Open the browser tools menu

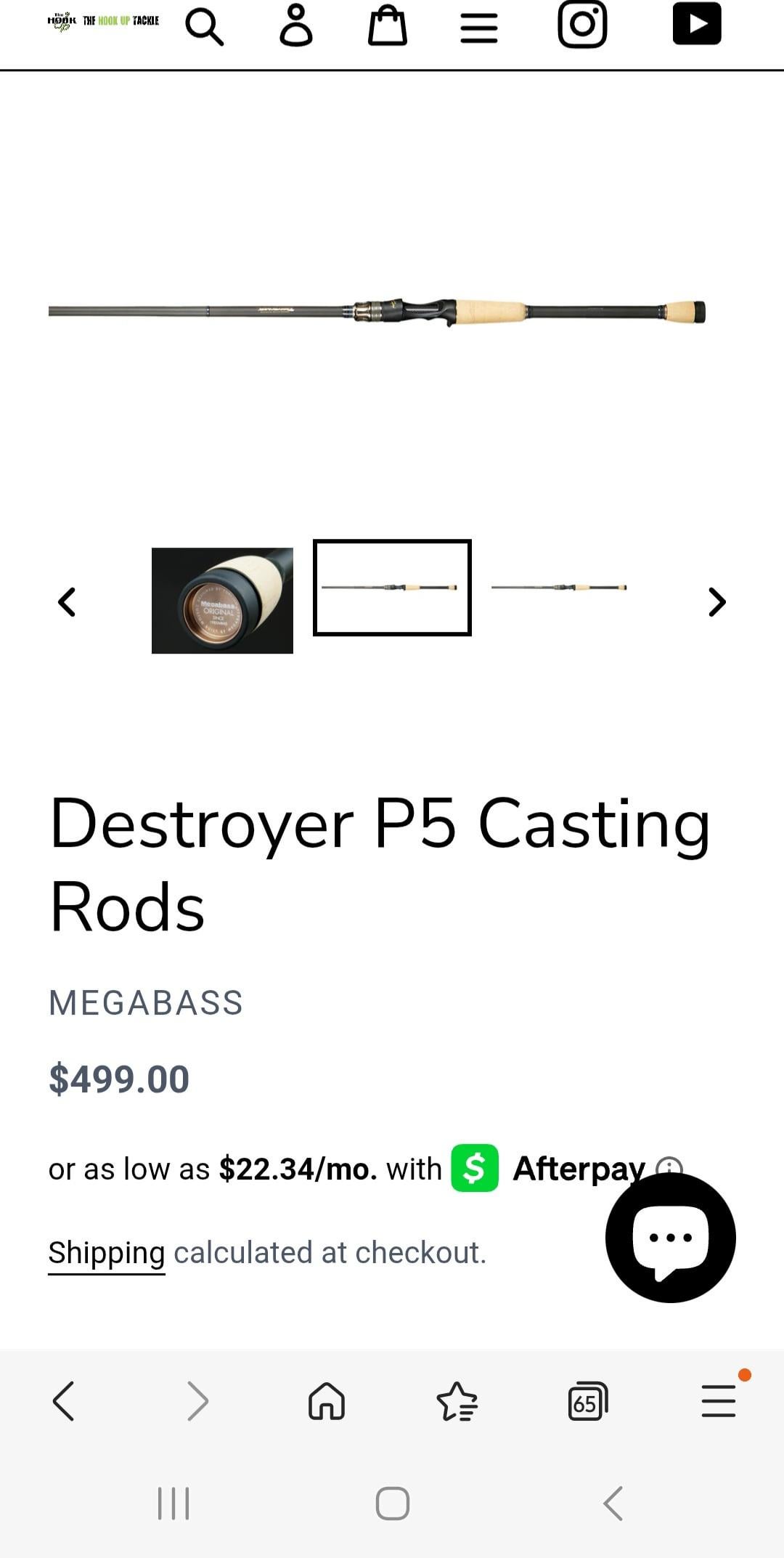[719, 1401]
